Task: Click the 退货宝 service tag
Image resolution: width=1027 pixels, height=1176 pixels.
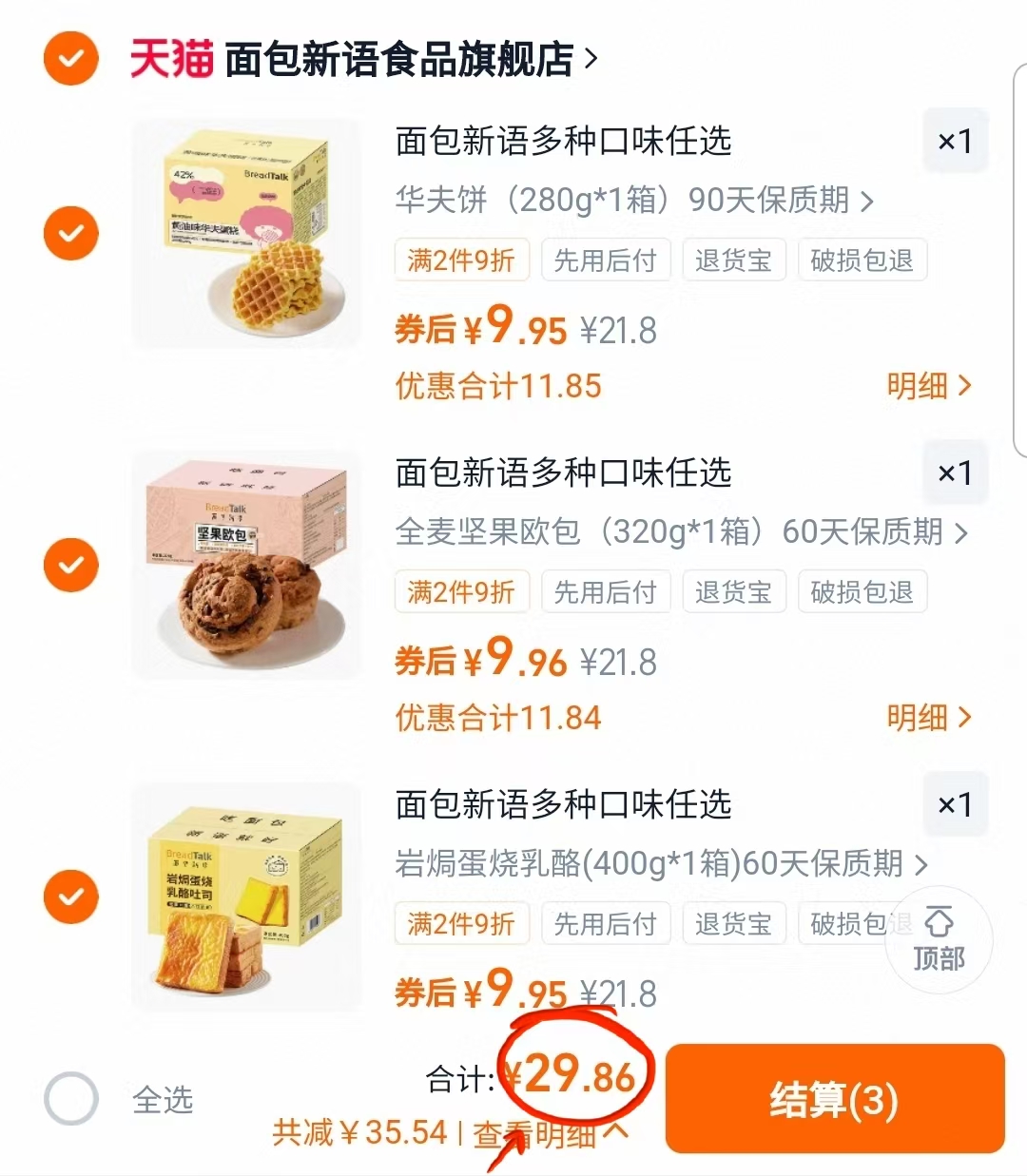Action: [x=734, y=260]
